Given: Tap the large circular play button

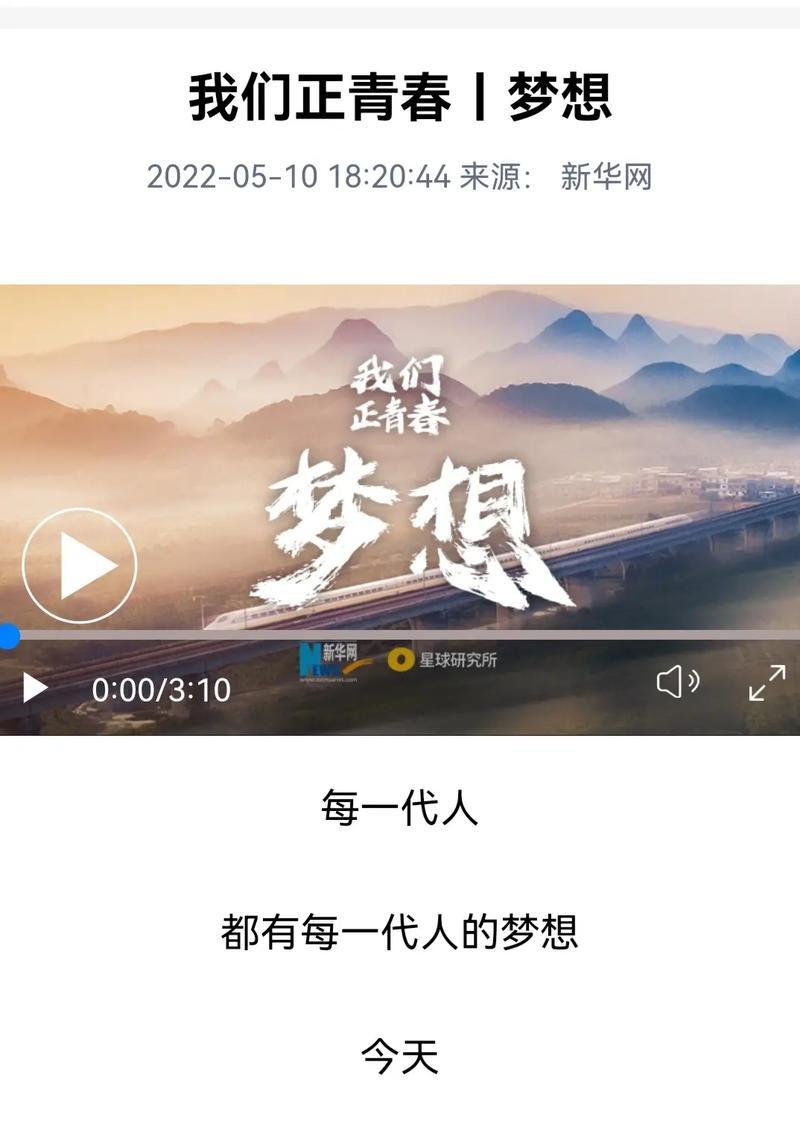Looking at the screenshot, I should (80, 566).
